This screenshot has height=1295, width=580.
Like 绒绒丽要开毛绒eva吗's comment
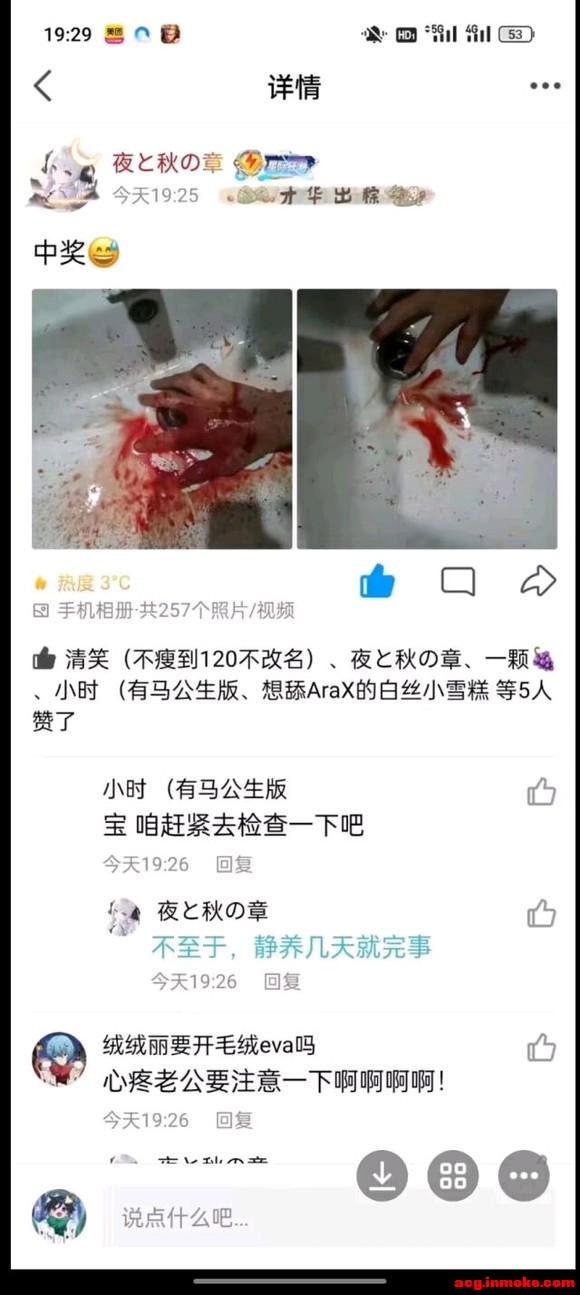(541, 1047)
